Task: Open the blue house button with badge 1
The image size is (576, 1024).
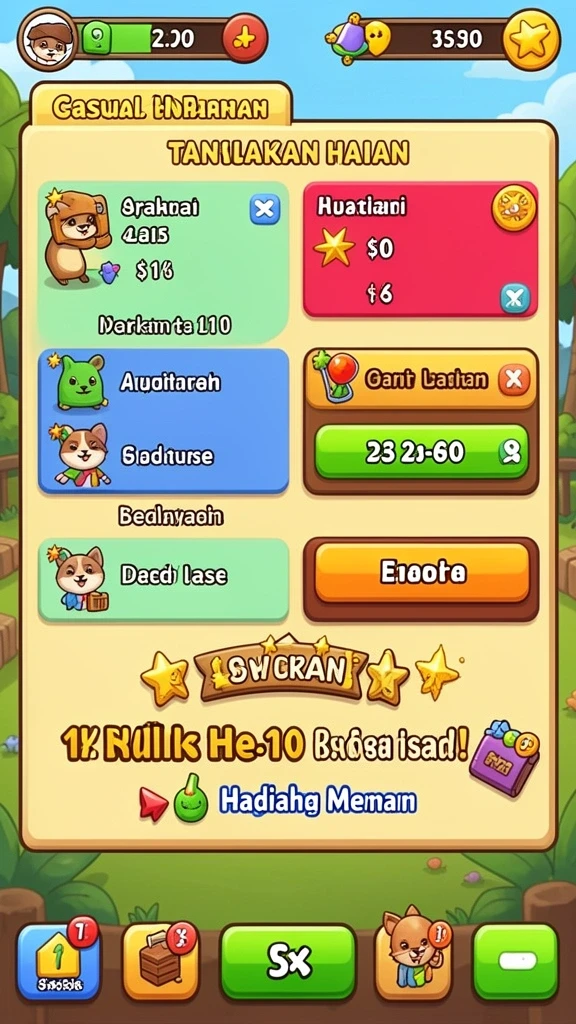Action: (58, 962)
